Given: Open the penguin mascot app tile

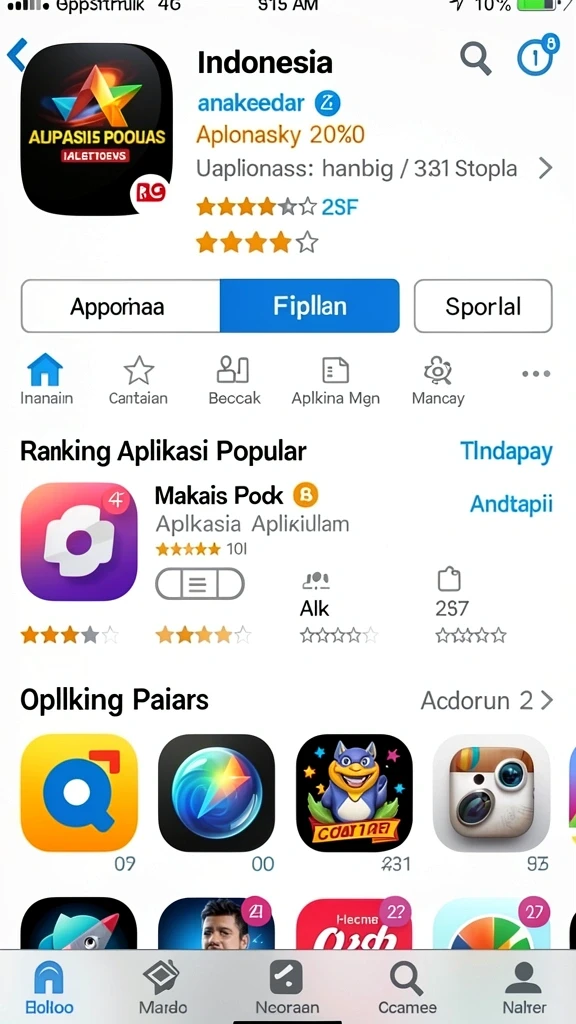Looking at the screenshot, I should [x=355, y=793].
